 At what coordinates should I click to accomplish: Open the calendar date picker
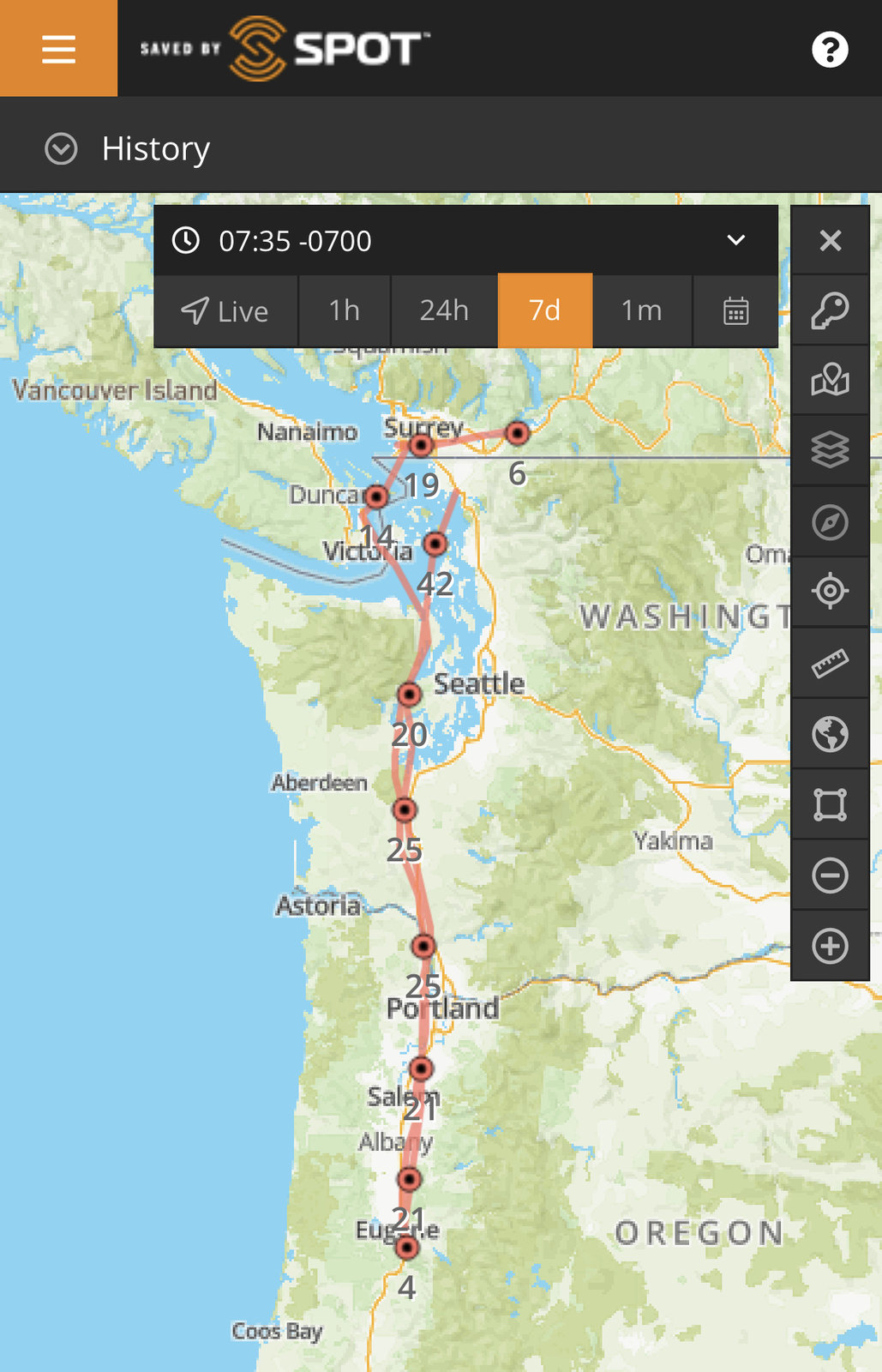coord(735,310)
